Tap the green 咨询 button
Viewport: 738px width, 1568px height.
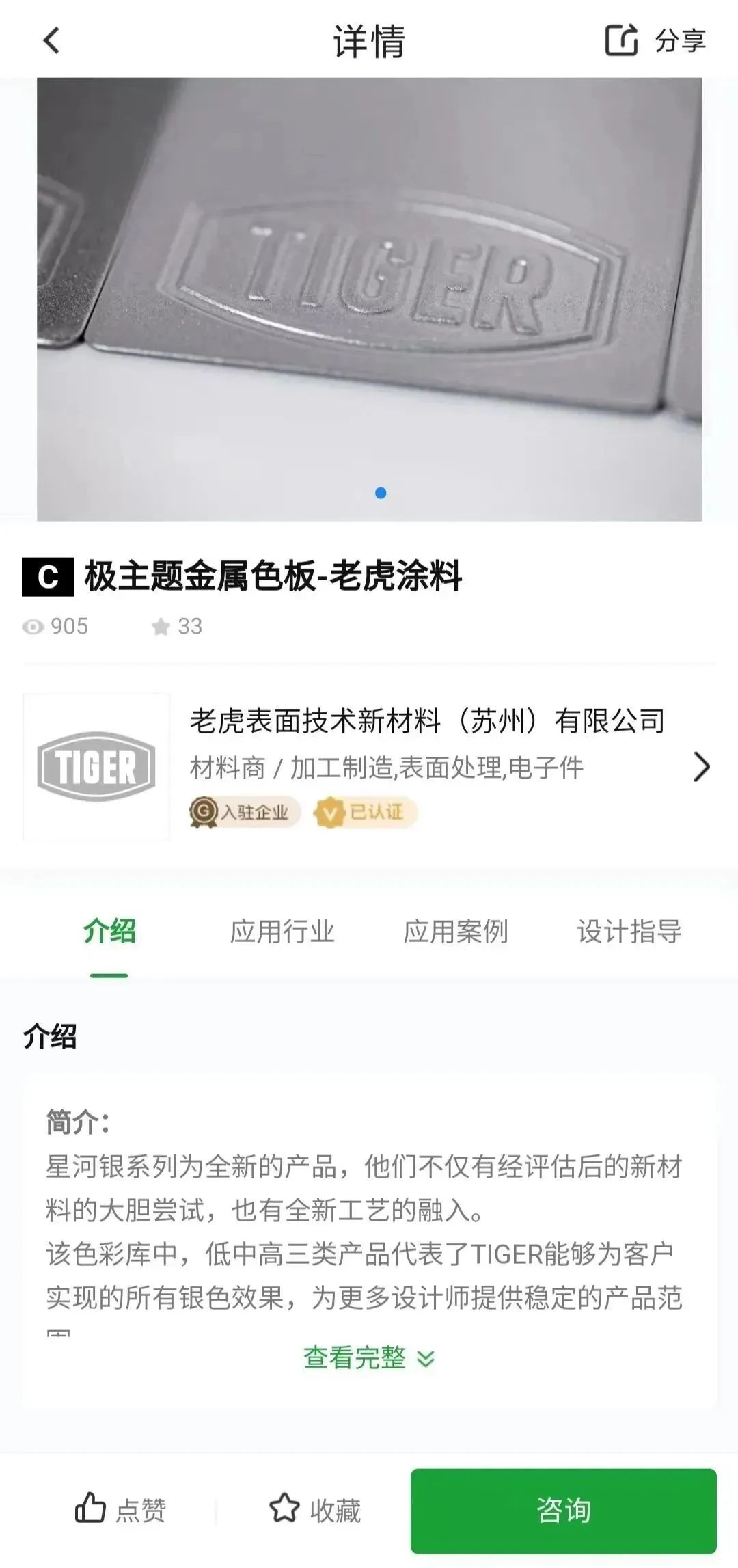coord(564,1510)
